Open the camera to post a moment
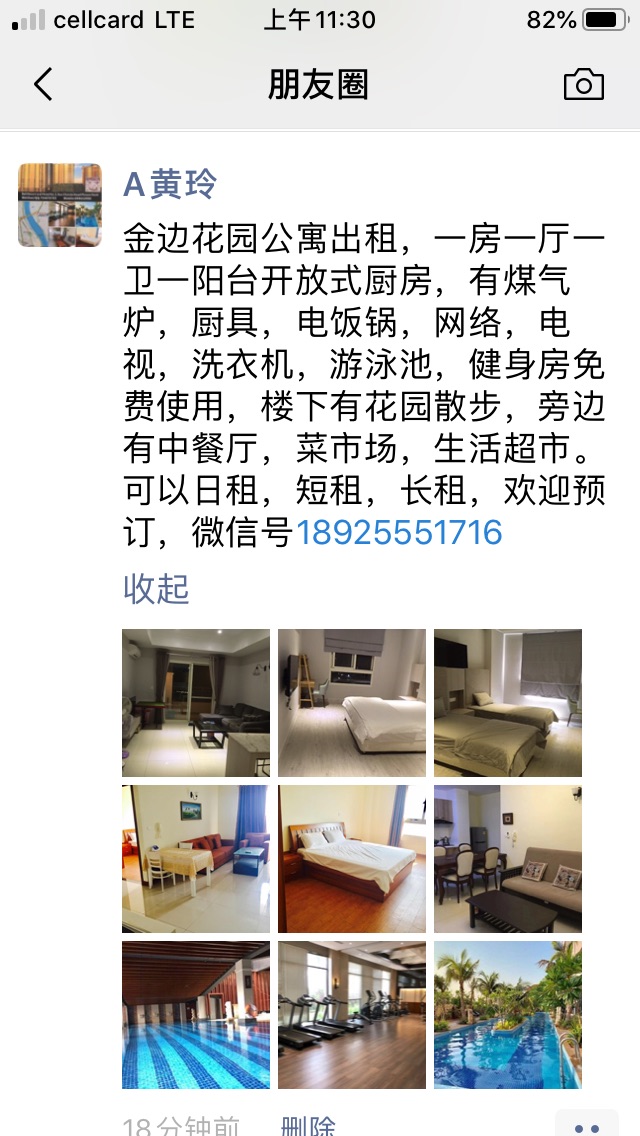Screen dimensions: 640x1136 click(583, 85)
